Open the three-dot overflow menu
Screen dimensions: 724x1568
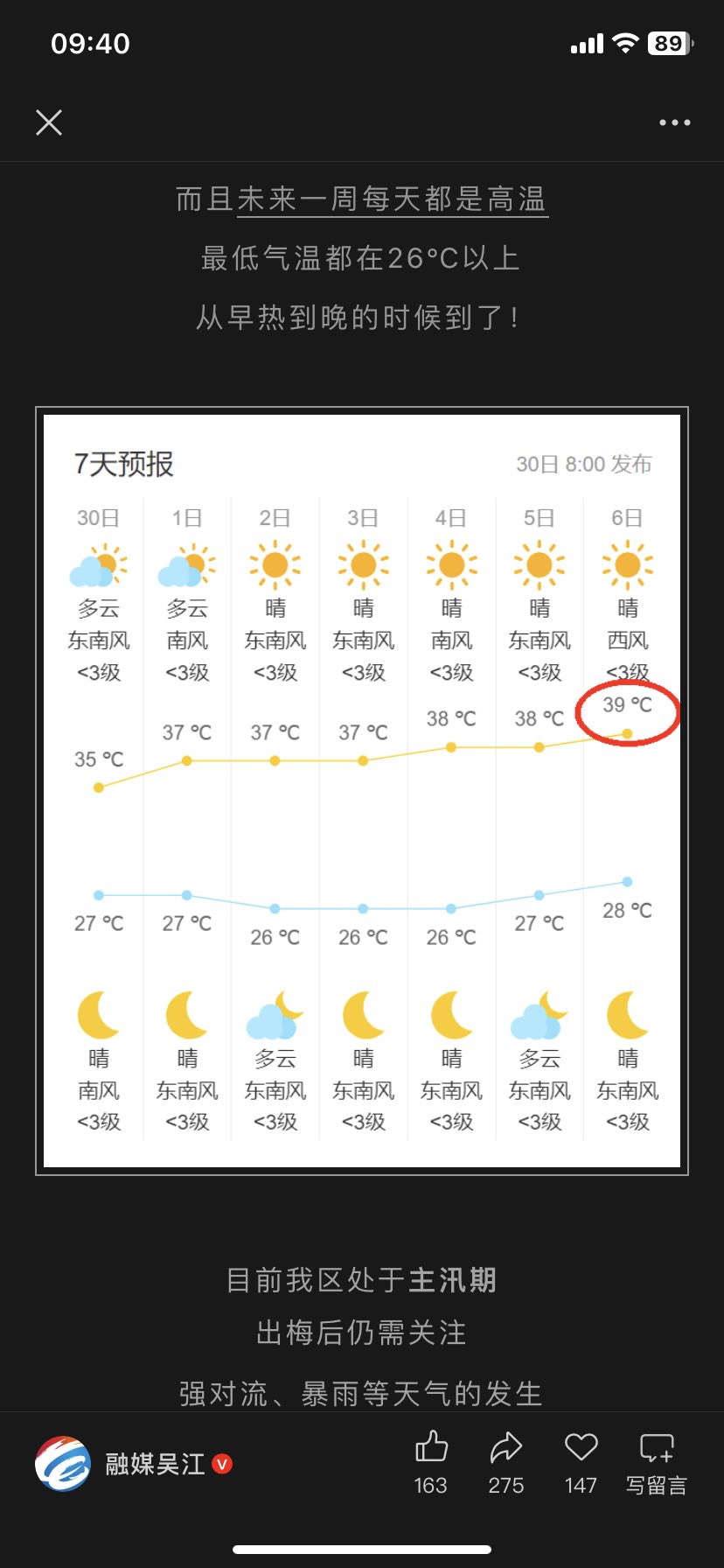(x=674, y=122)
